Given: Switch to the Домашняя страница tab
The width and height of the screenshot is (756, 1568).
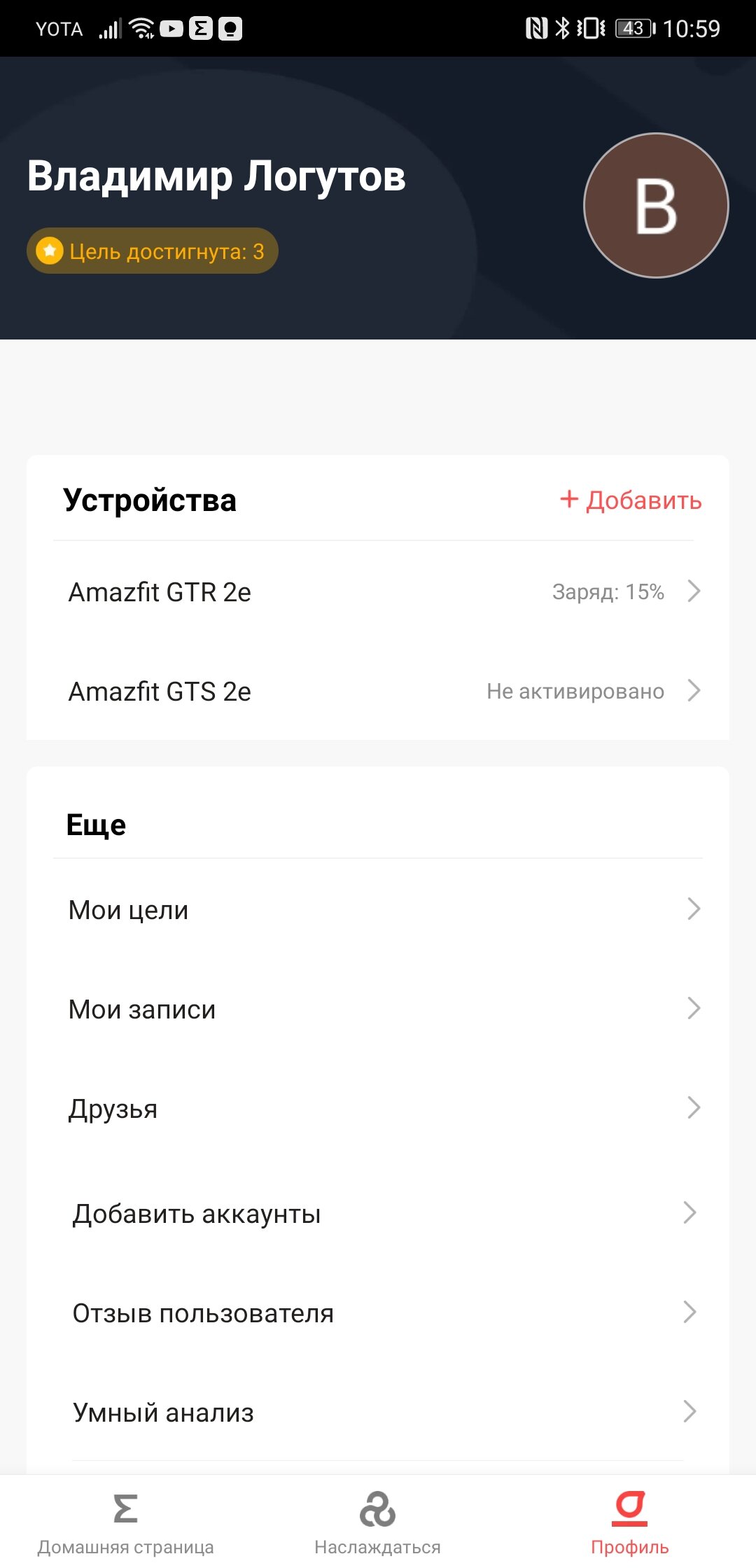Looking at the screenshot, I should click(x=126, y=1522).
